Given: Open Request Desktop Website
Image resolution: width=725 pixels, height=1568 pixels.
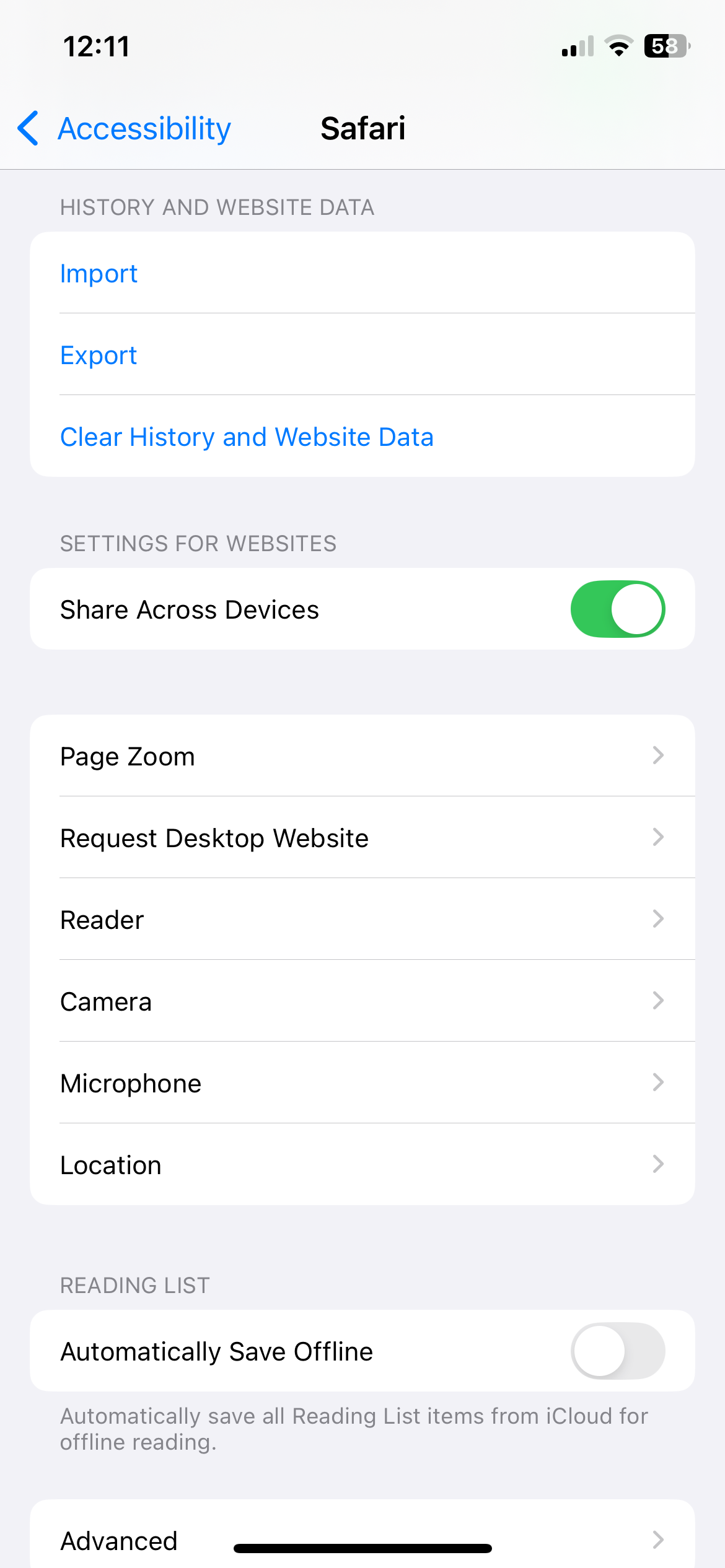Looking at the screenshot, I should pyautogui.click(x=362, y=838).
